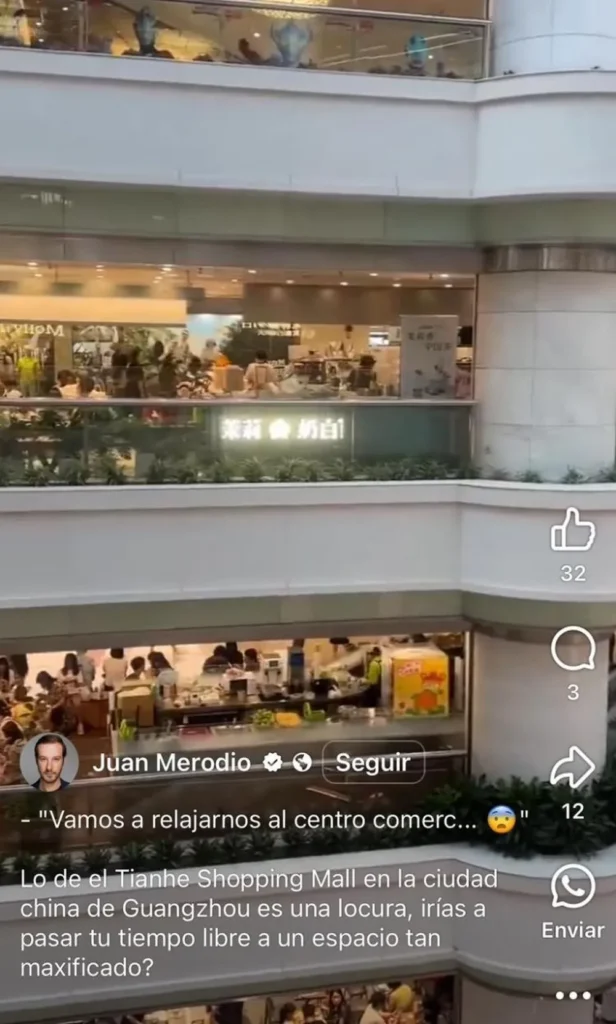Follow Juan Merodio with the Seguir button

[373, 762]
